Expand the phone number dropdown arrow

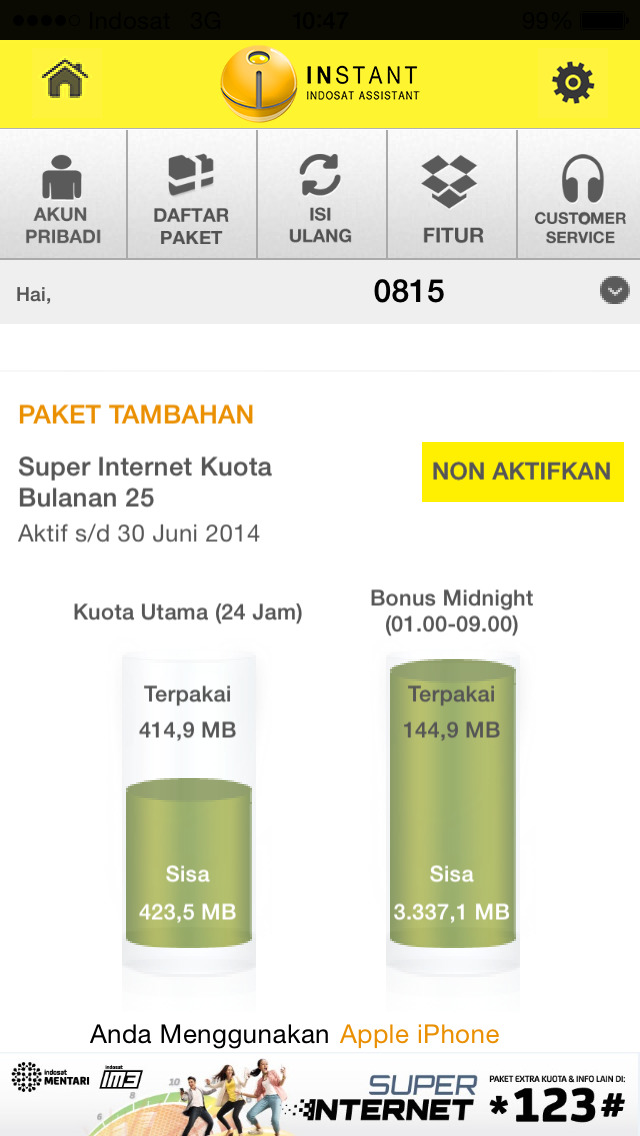[x=614, y=291]
